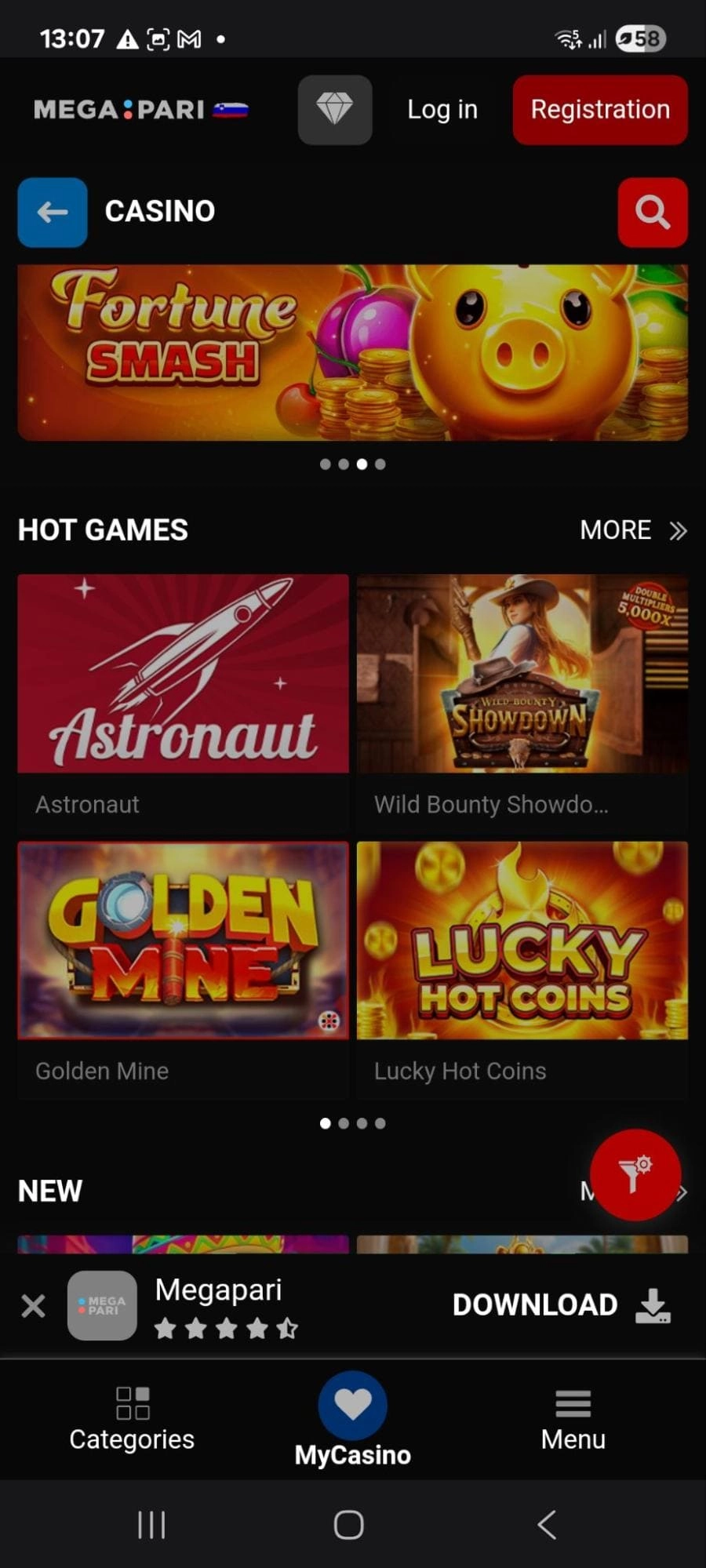Open the MyCasino tab

tap(352, 1420)
